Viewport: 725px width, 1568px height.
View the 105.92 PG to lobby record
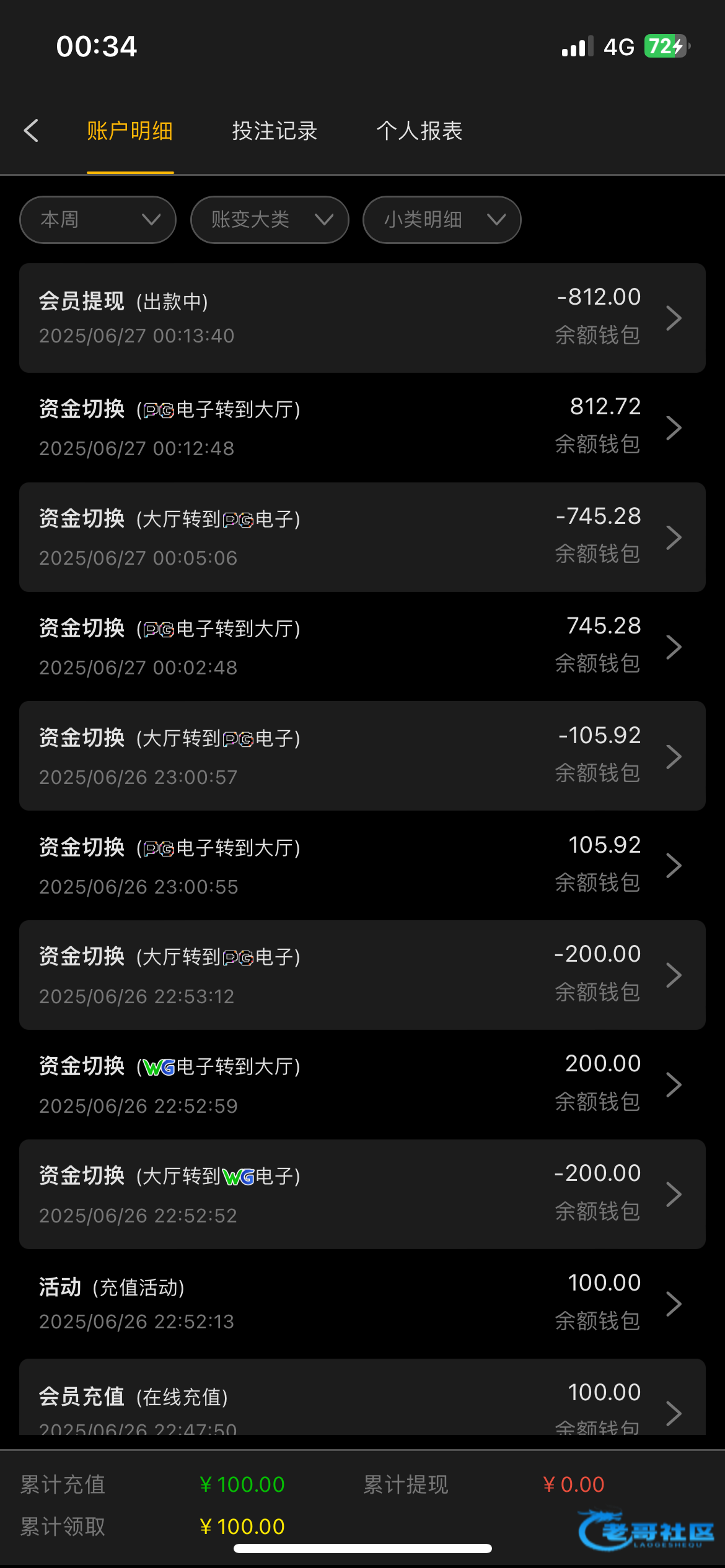tap(362, 866)
